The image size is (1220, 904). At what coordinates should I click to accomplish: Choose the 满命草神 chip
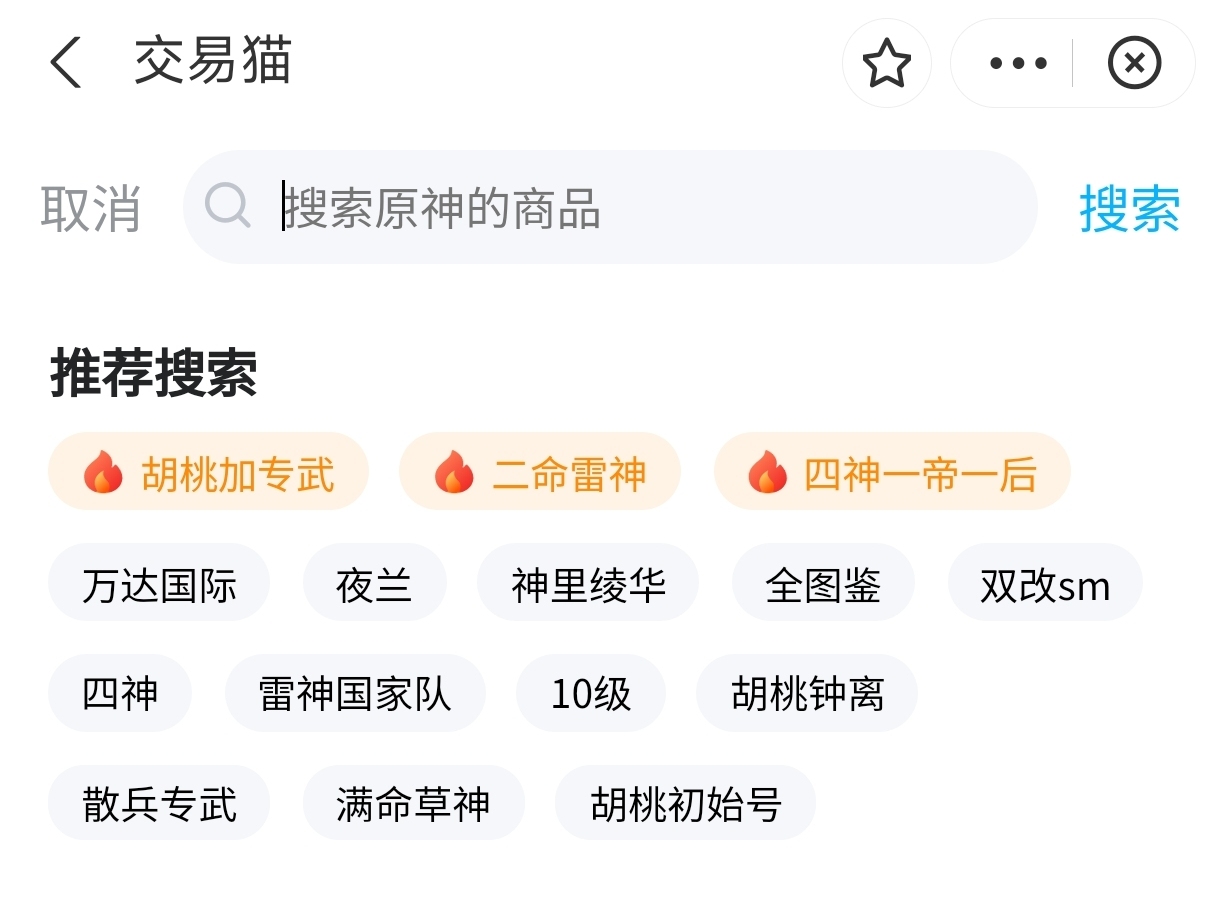(413, 803)
